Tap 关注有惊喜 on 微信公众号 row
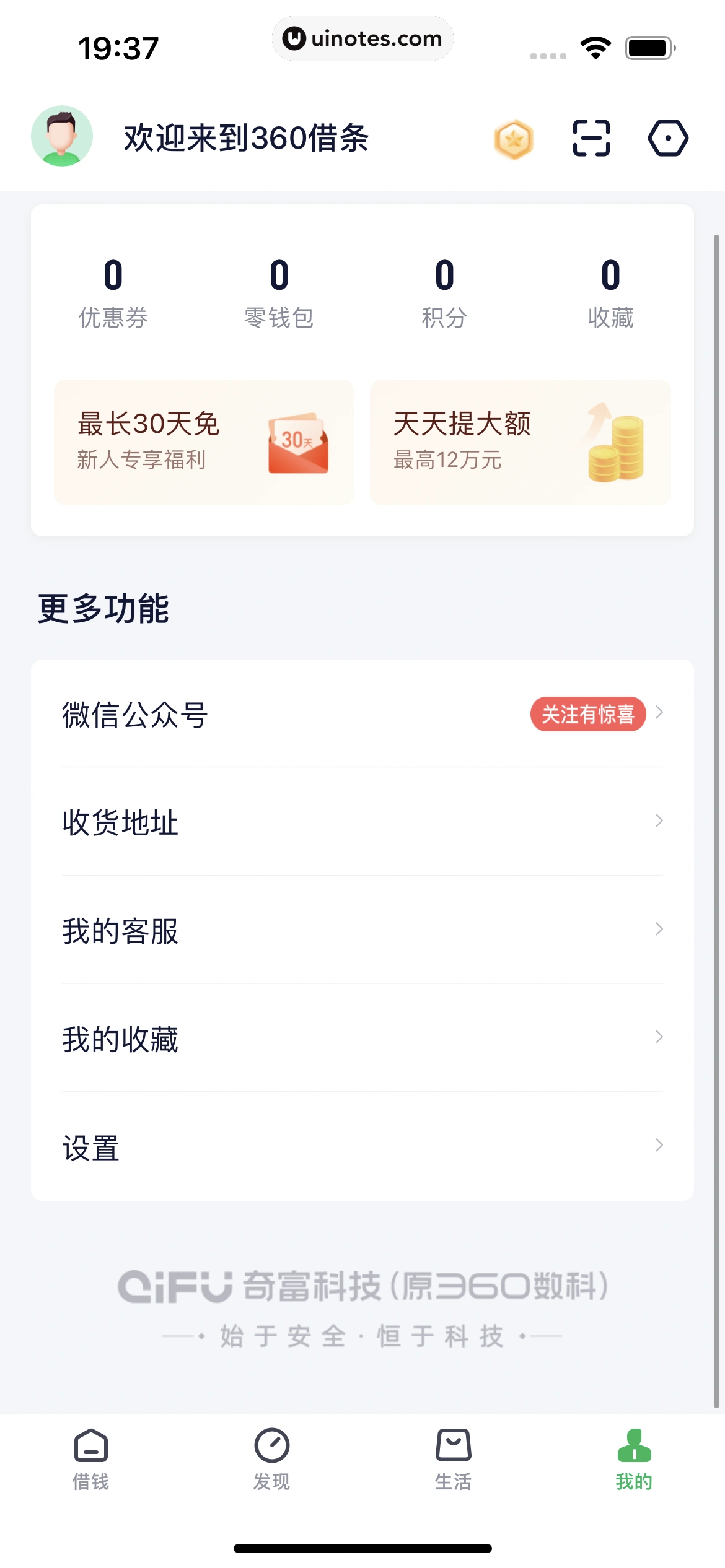 click(x=587, y=715)
